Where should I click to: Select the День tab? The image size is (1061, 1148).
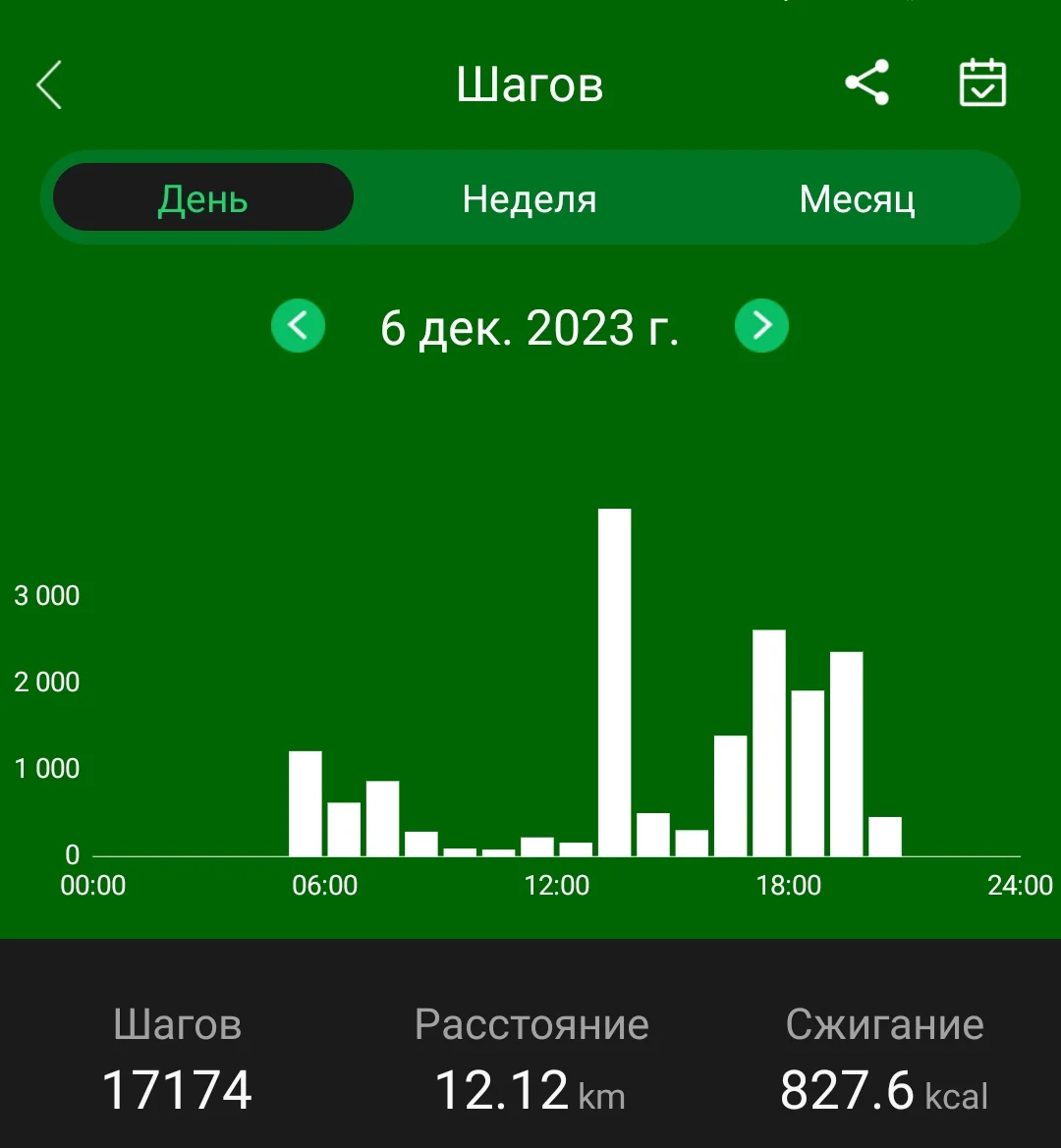pos(203,198)
